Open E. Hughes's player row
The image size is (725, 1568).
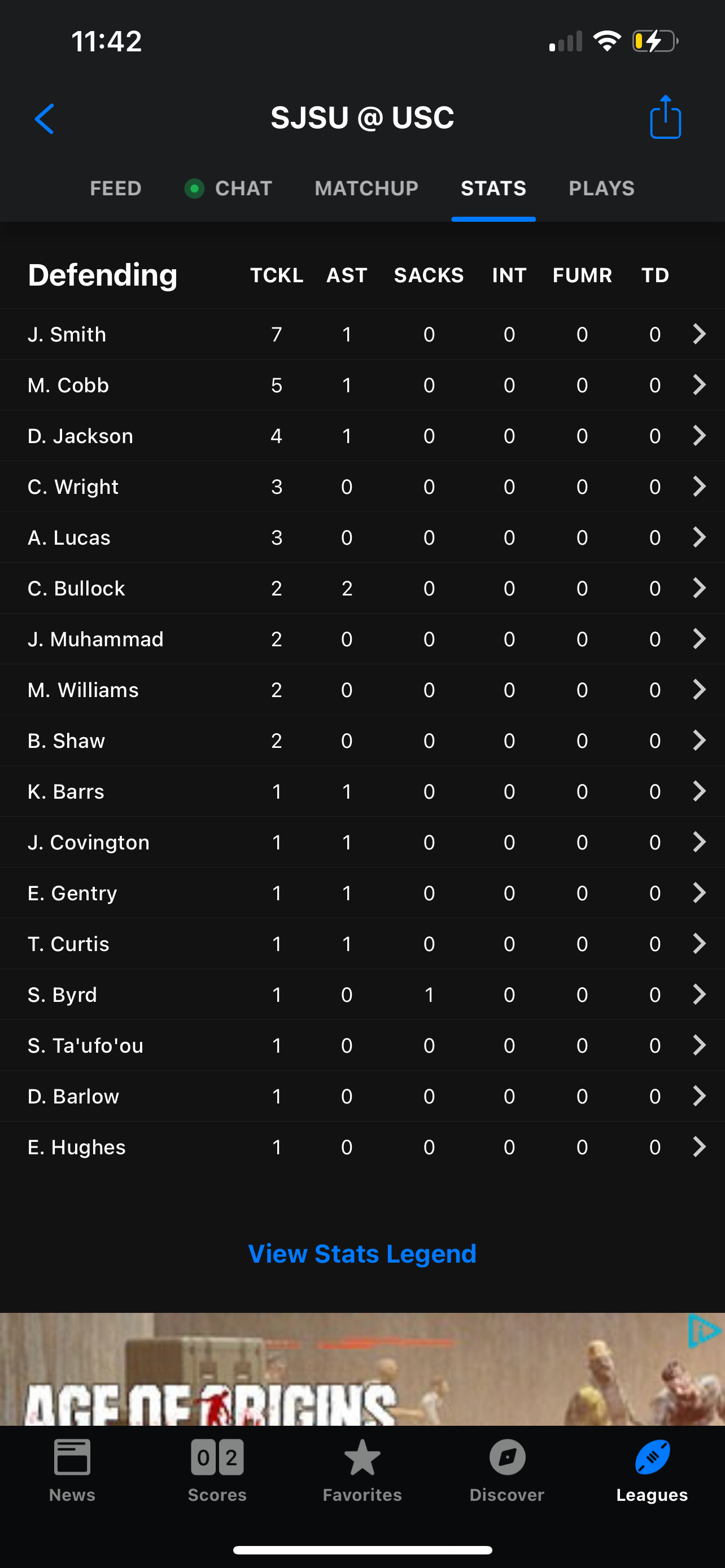pyautogui.click(x=362, y=1147)
